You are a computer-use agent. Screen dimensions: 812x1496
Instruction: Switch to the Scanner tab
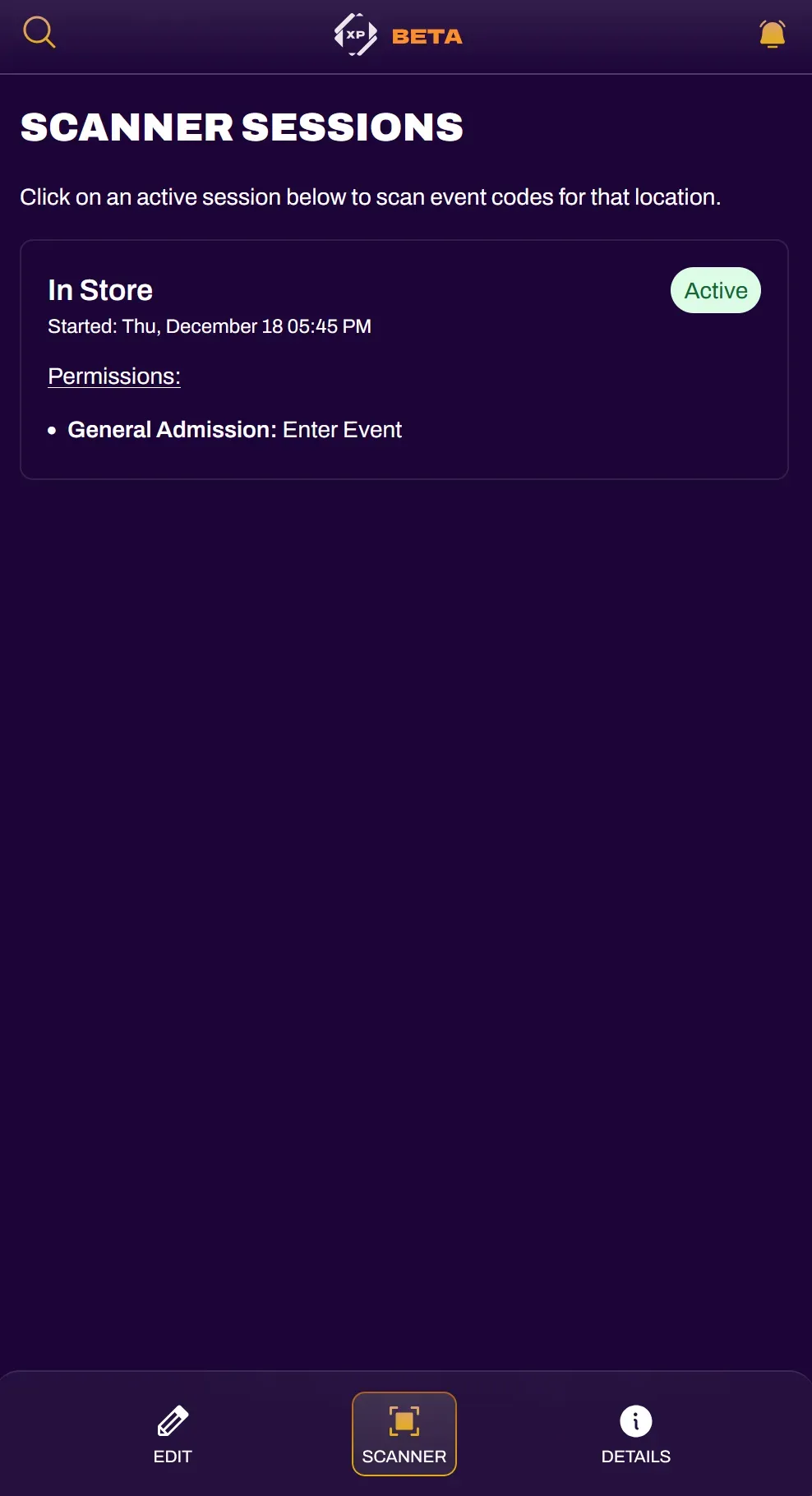tap(404, 1434)
